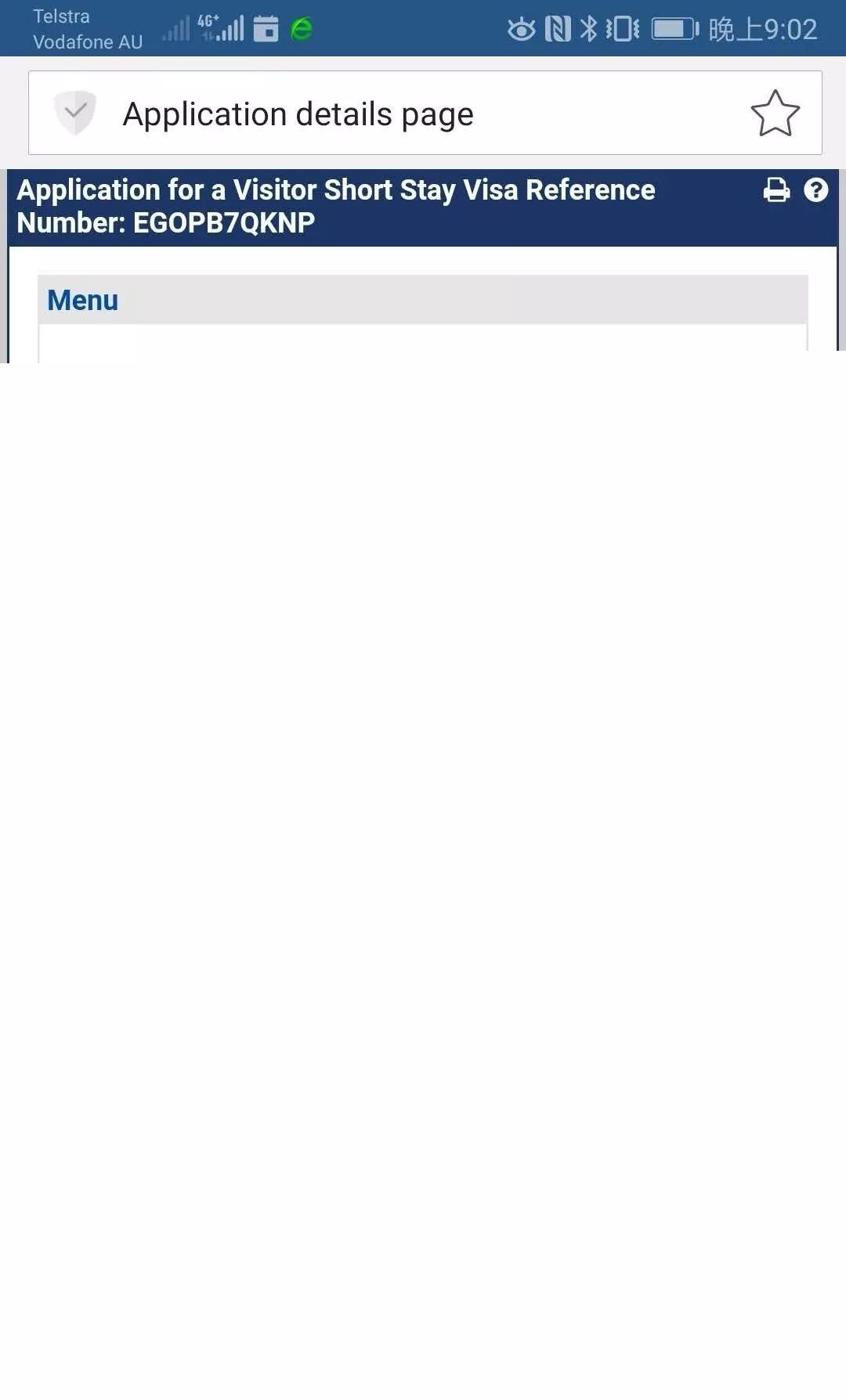Screen dimensions: 846x1400
Task: Open the help question mark icon
Action: coord(816,190)
